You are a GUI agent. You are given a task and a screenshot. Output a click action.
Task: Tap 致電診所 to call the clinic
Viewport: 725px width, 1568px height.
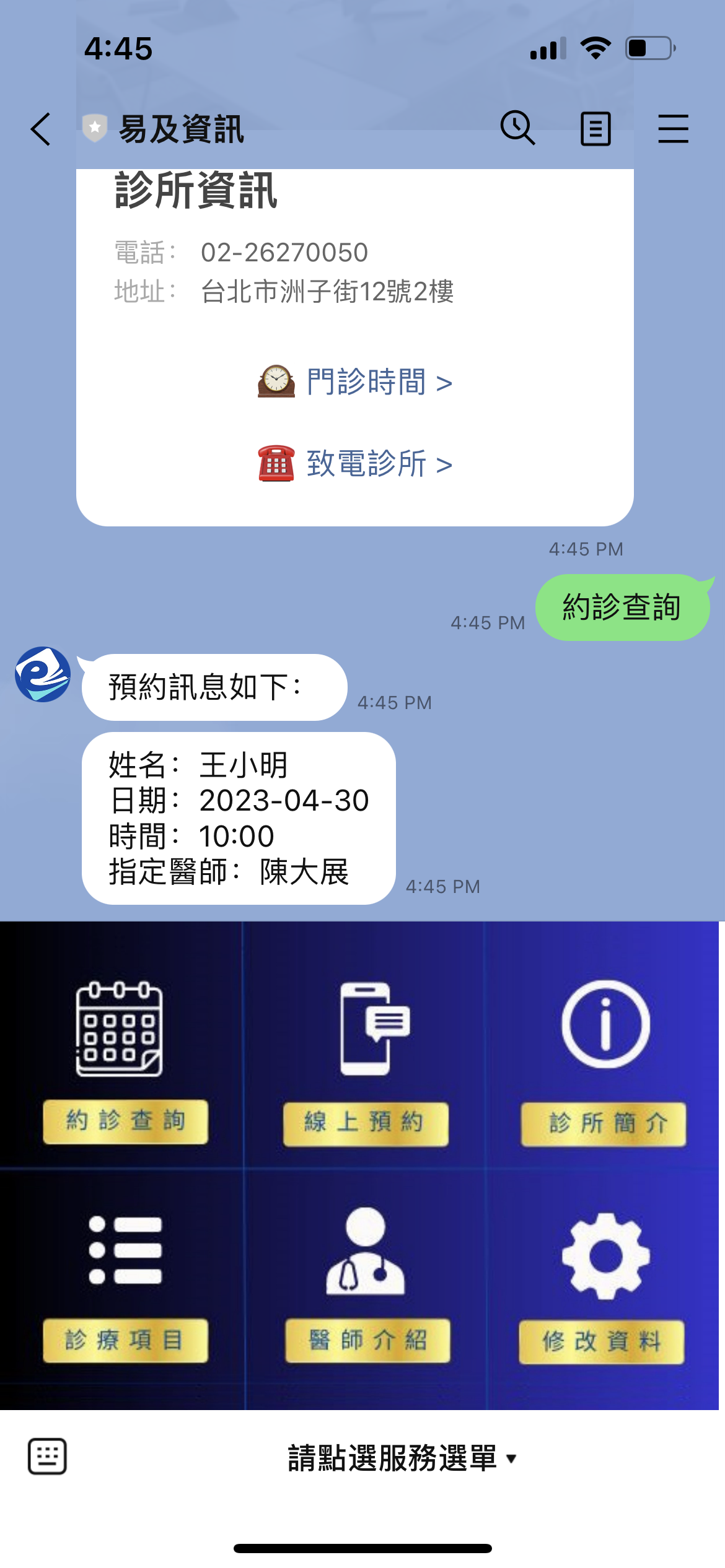click(355, 463)
